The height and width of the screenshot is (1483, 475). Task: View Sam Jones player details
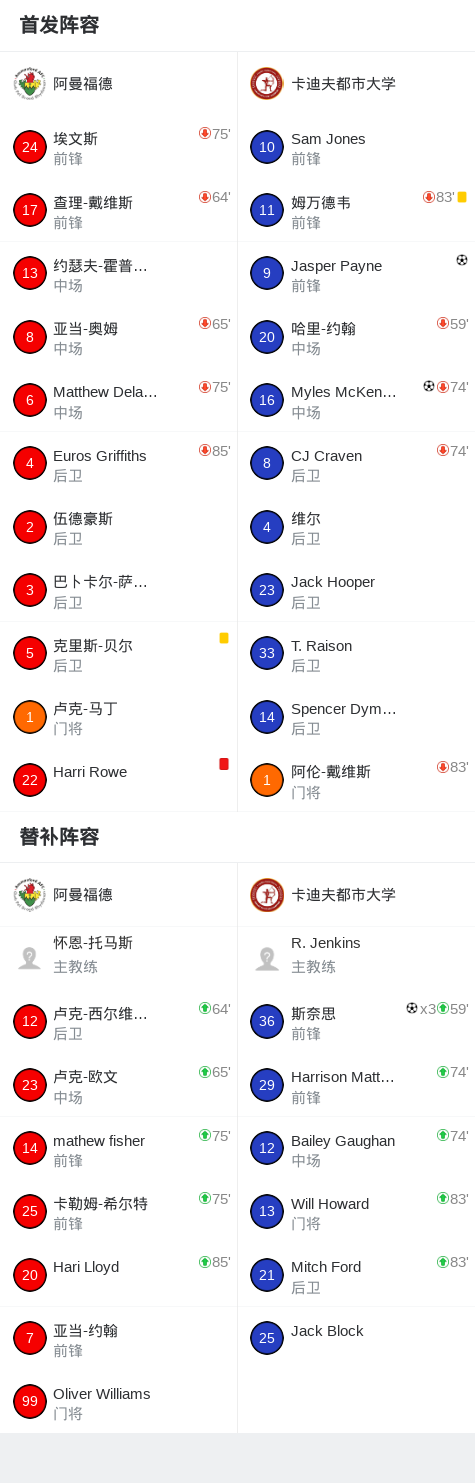(356, 147)
